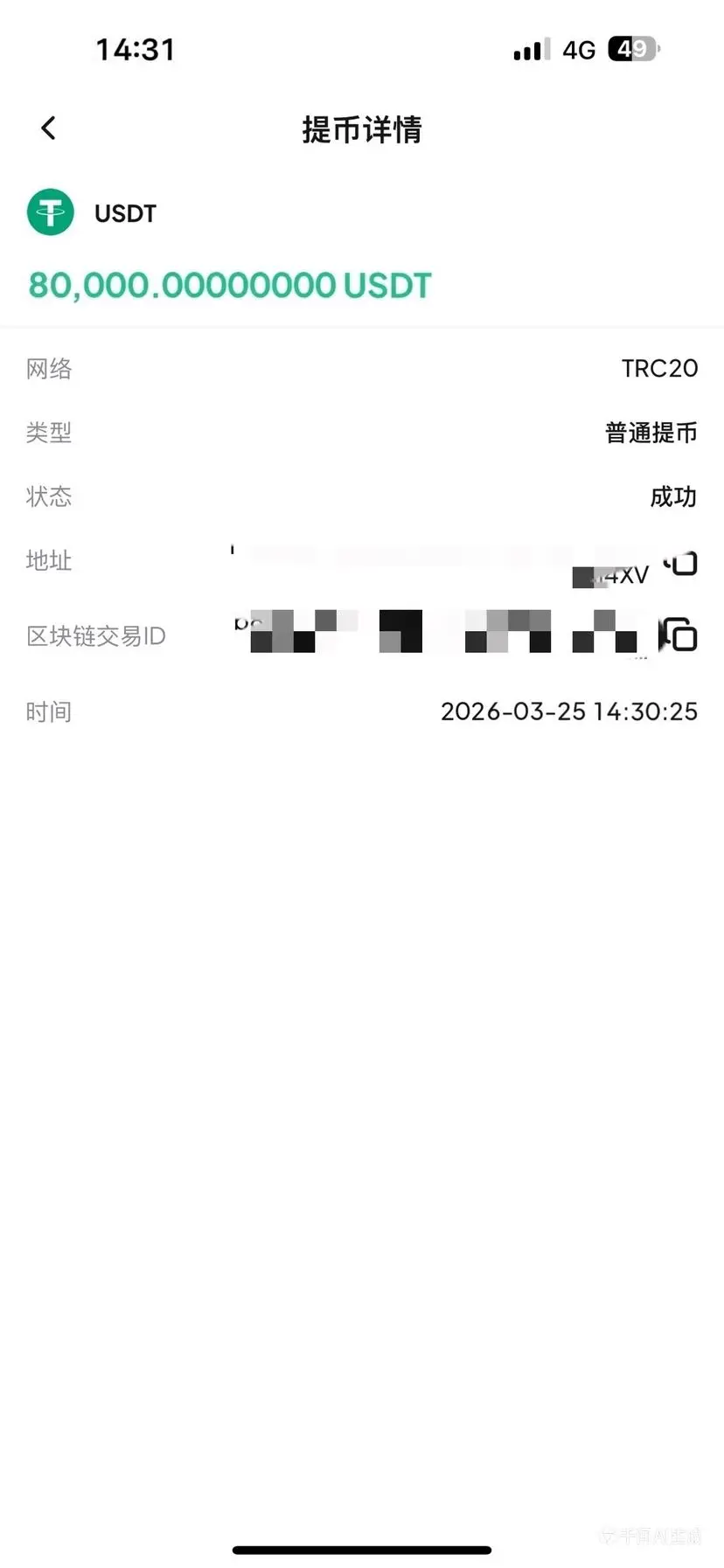
Task: Expand the 地址 address row
Action: pos(49,561)
